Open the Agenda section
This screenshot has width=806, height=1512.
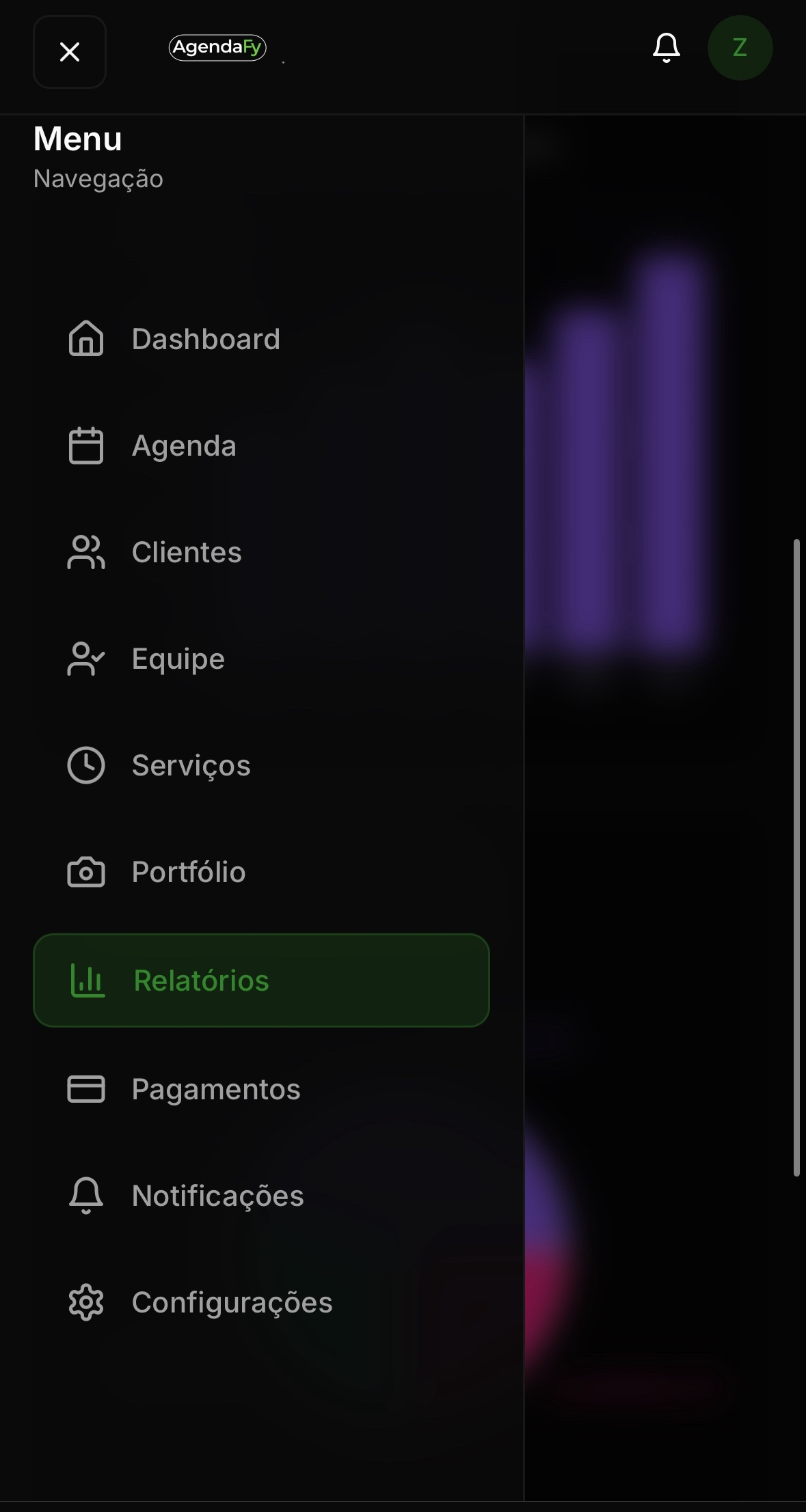(x=183, y=445)
